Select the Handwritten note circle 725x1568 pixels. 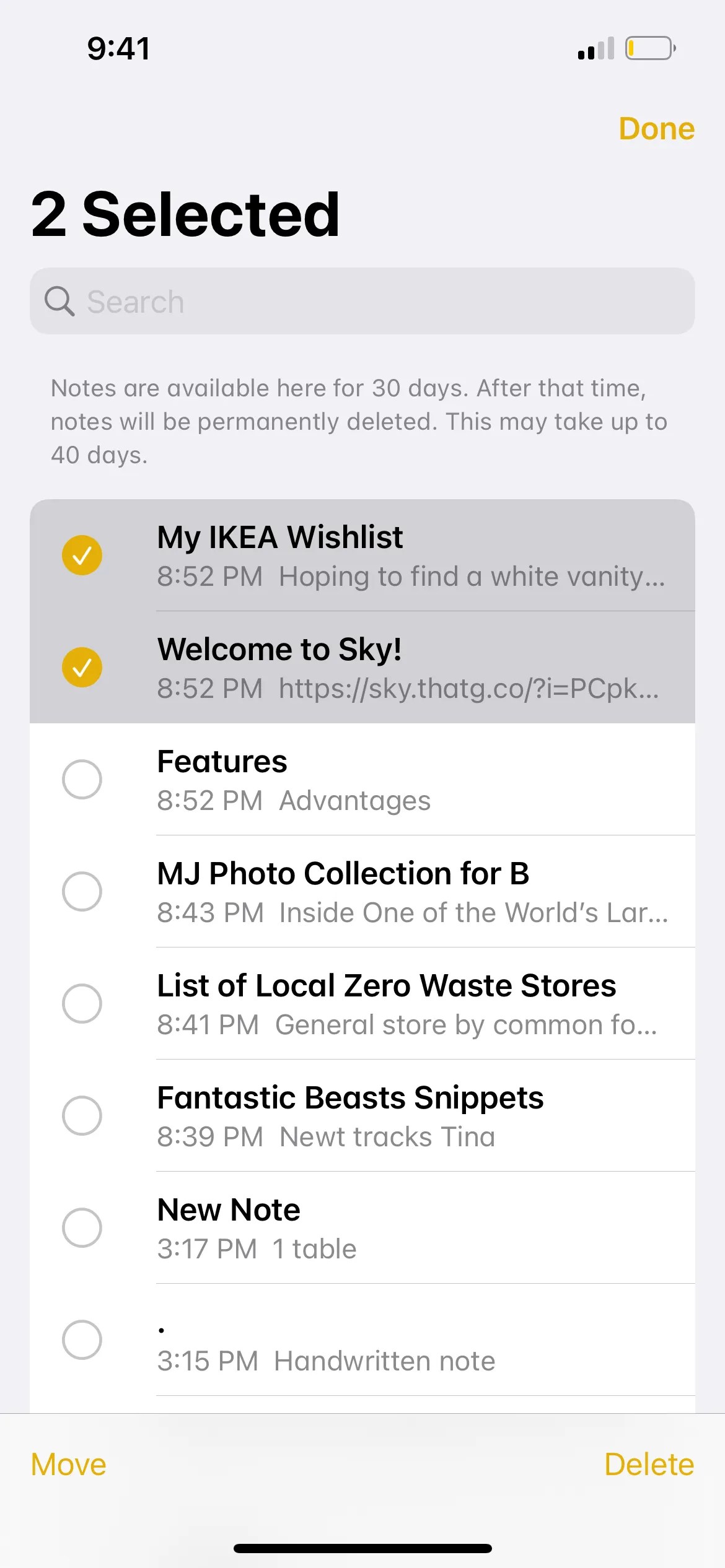click(x=82, y=1339)
